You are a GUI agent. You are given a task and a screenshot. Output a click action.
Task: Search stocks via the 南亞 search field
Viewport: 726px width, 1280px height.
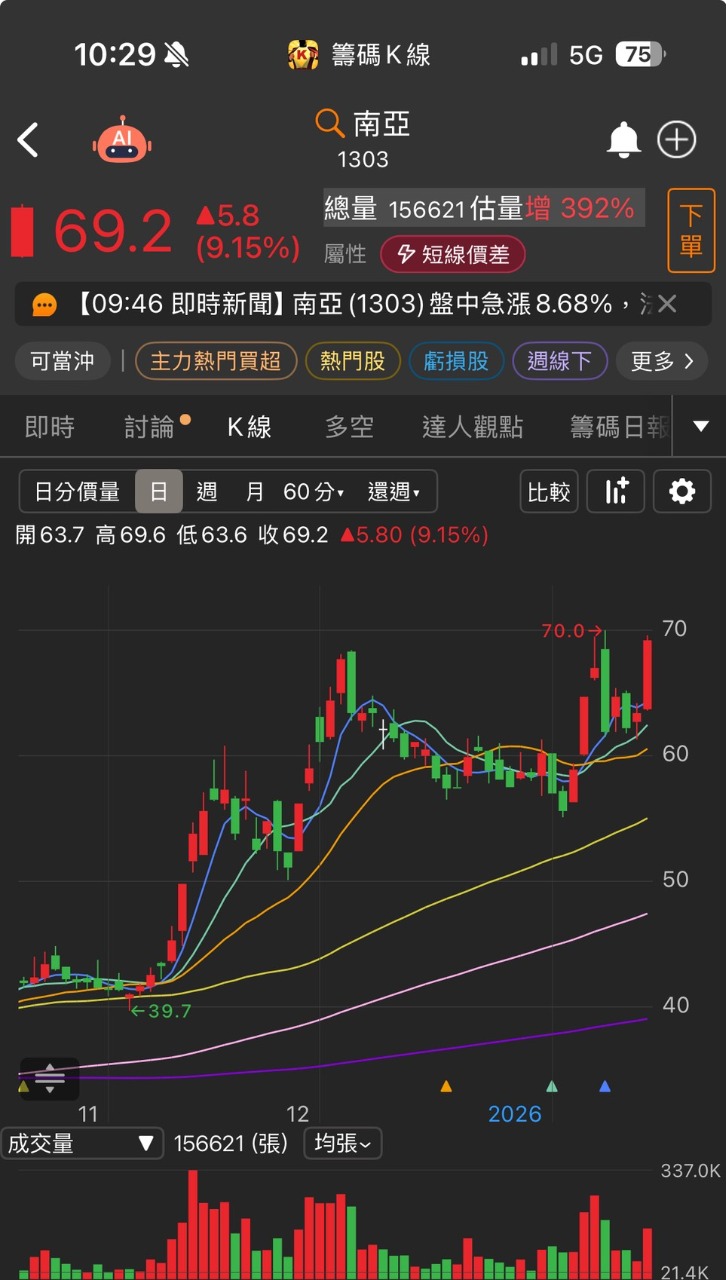(x=364, y=125)
